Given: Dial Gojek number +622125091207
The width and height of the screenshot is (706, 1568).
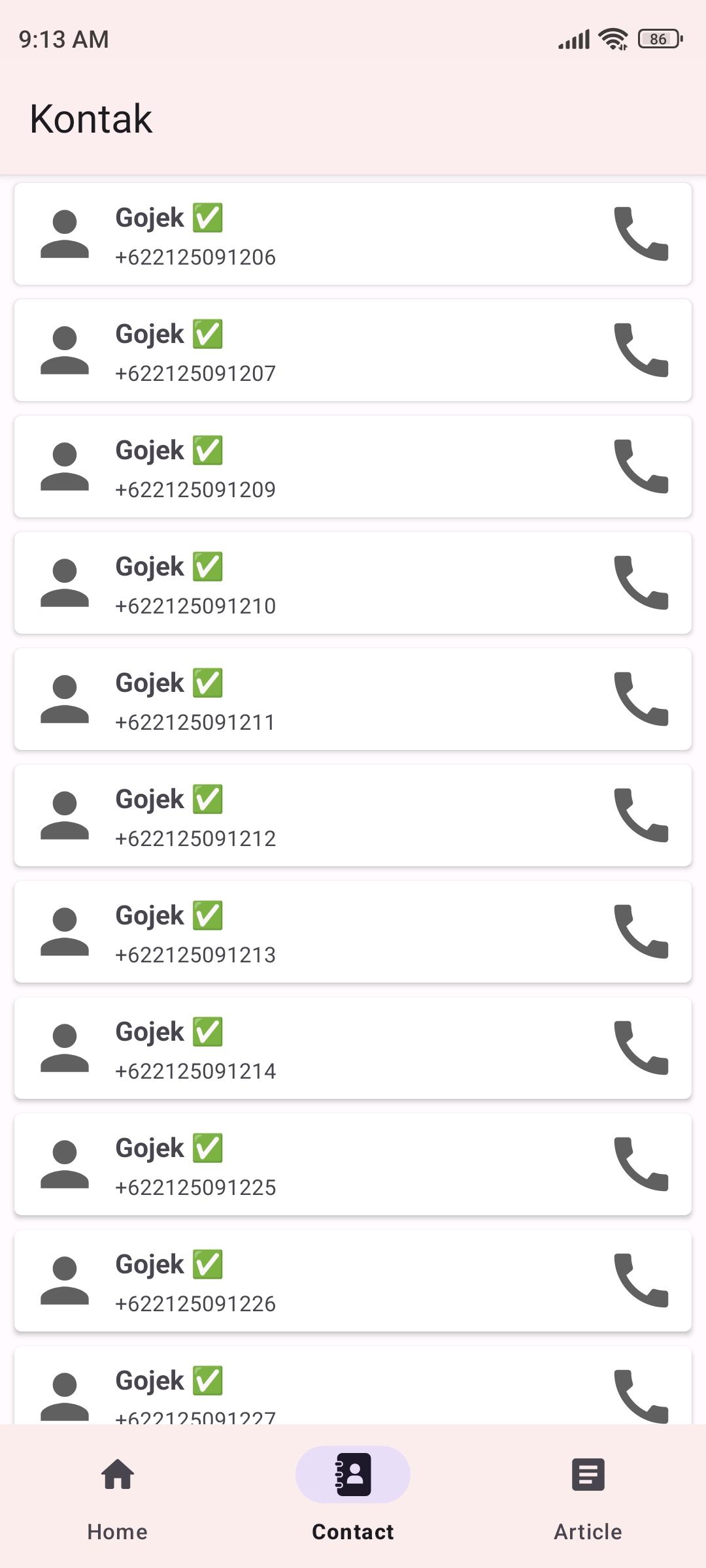Looking at the screenshot, I should click(641, 350).
